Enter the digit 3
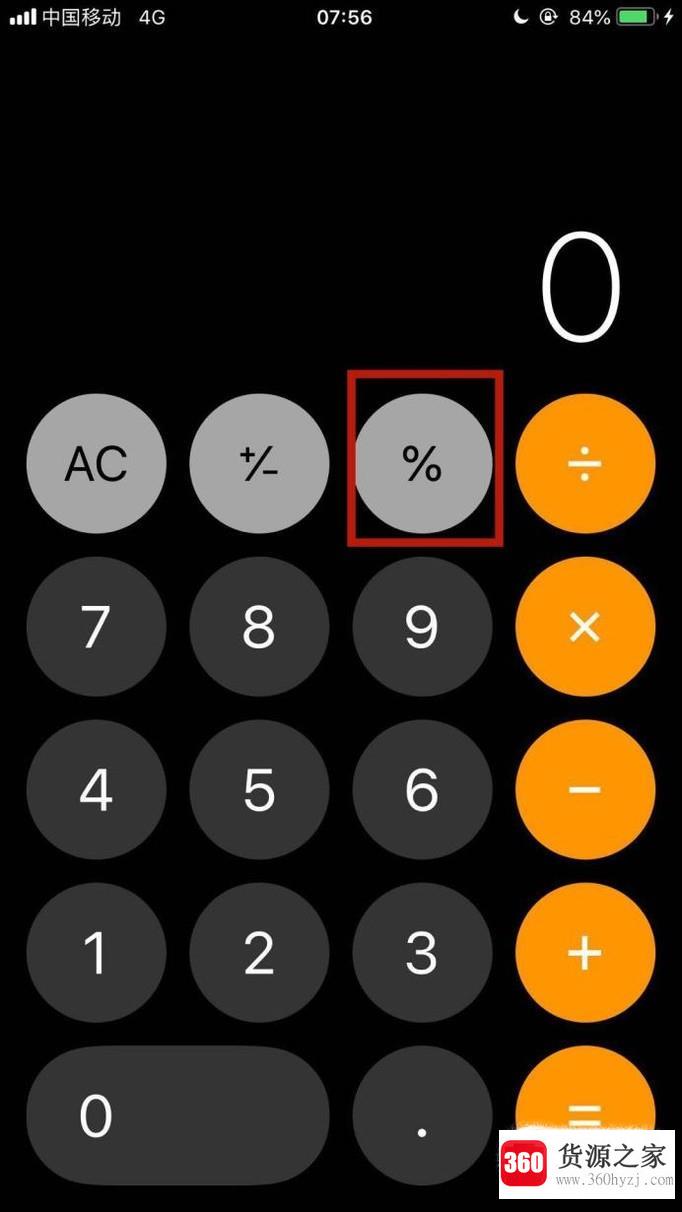682x1212 pixels. tap(422, 953)
